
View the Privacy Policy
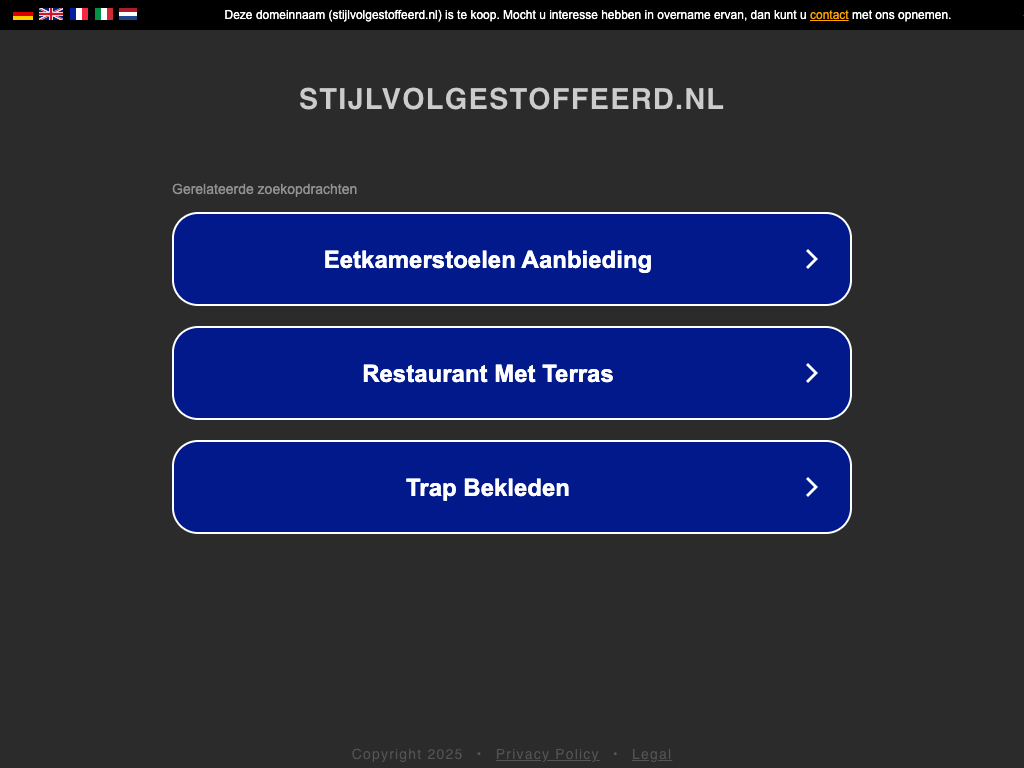[x=547, y=754]
